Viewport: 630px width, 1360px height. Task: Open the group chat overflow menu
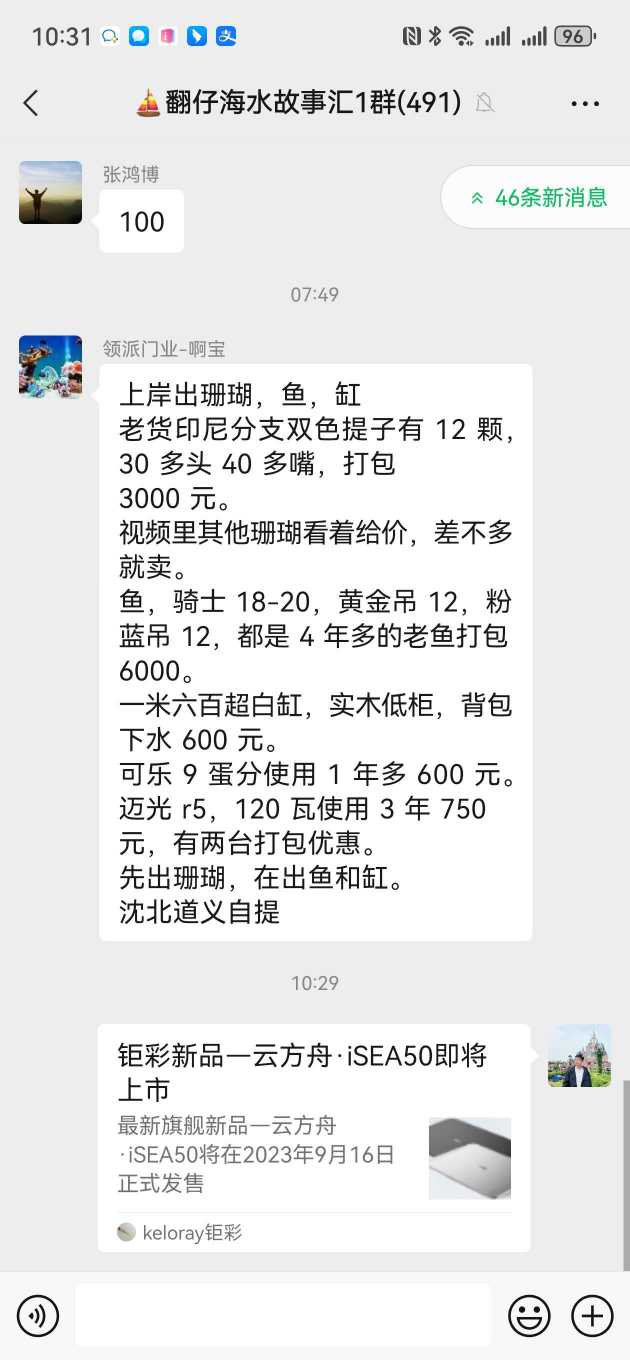pos(585,103)
